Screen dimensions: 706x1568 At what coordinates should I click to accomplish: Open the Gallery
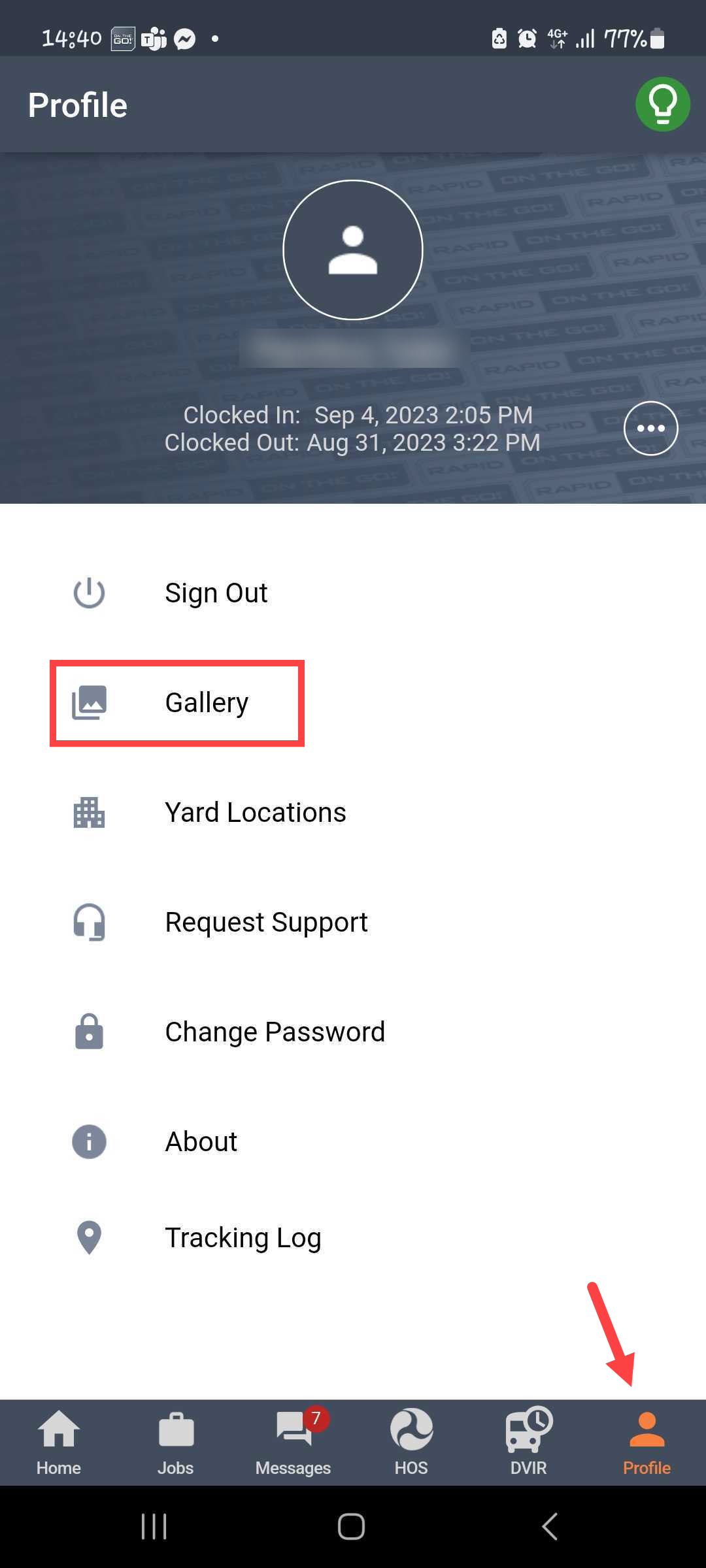(x=207, y=703)
